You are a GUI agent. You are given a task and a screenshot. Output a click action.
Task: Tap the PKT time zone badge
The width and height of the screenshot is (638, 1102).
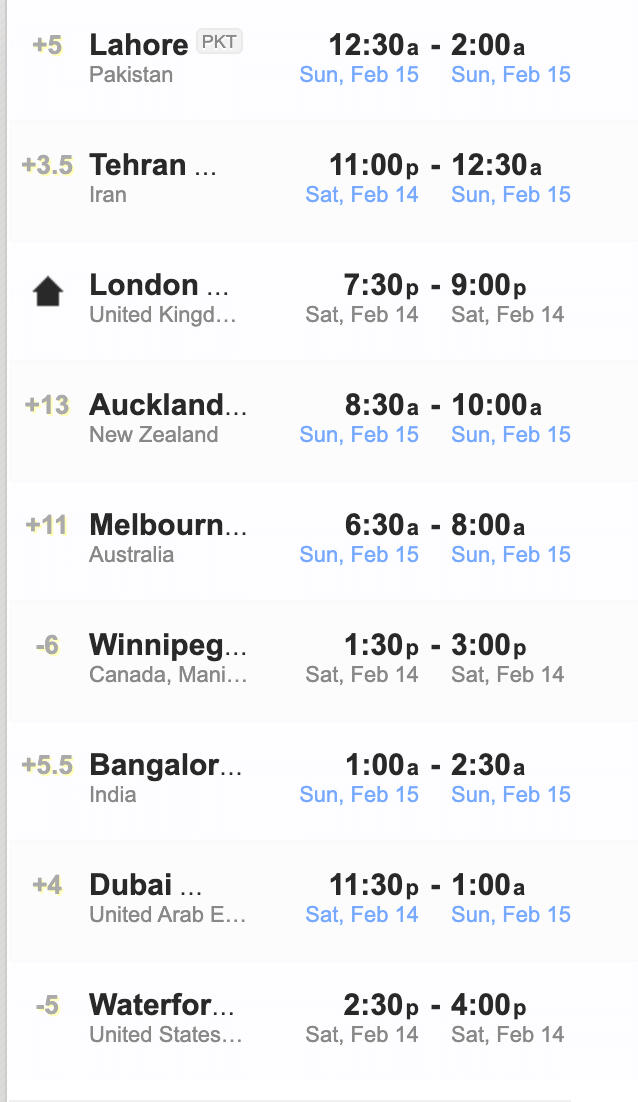[x=220, y=42]
